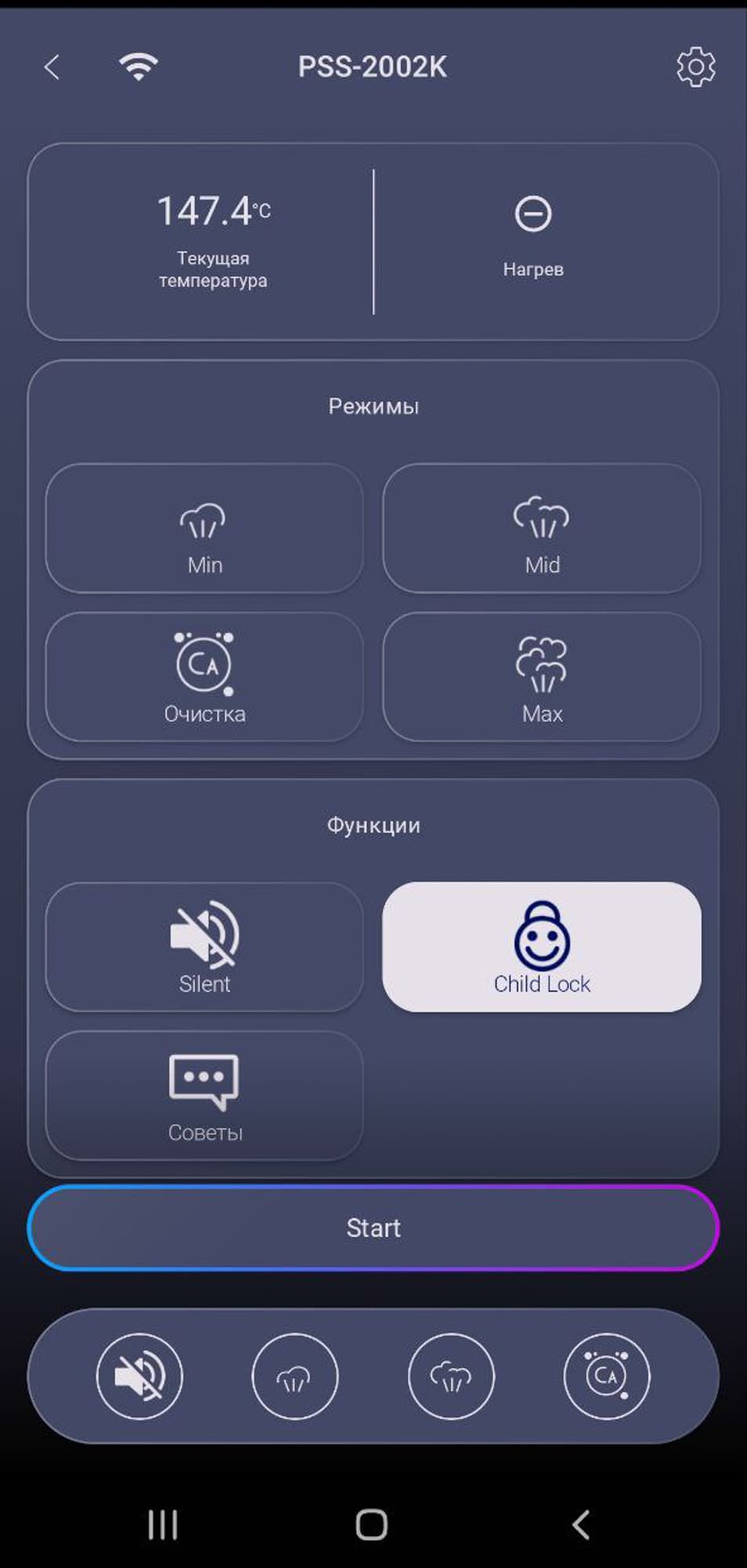Tap the cleaning shortcut in bottom bar
This screenshot has height=1568, width=747.
607,1376
